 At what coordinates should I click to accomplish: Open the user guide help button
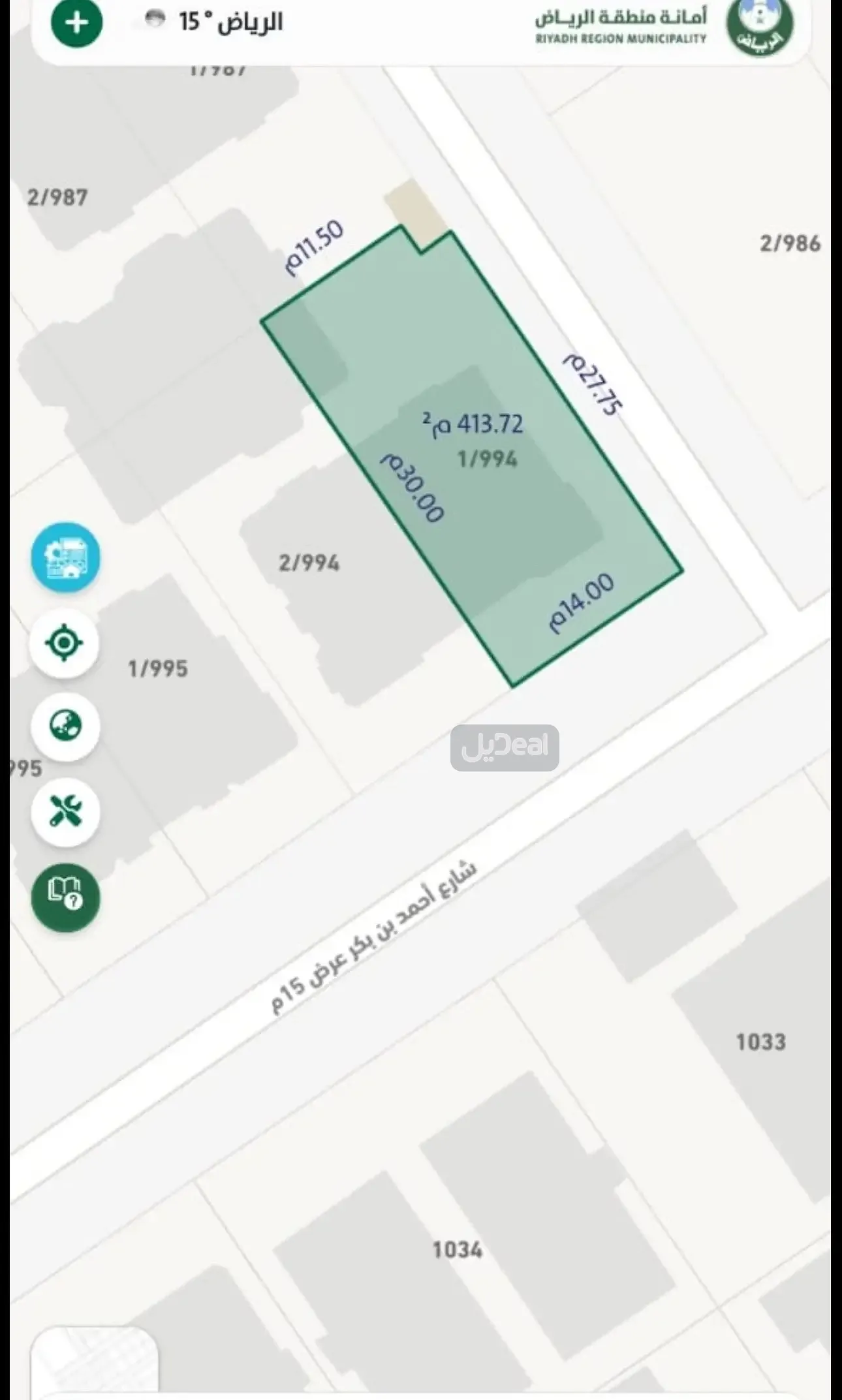65,897
